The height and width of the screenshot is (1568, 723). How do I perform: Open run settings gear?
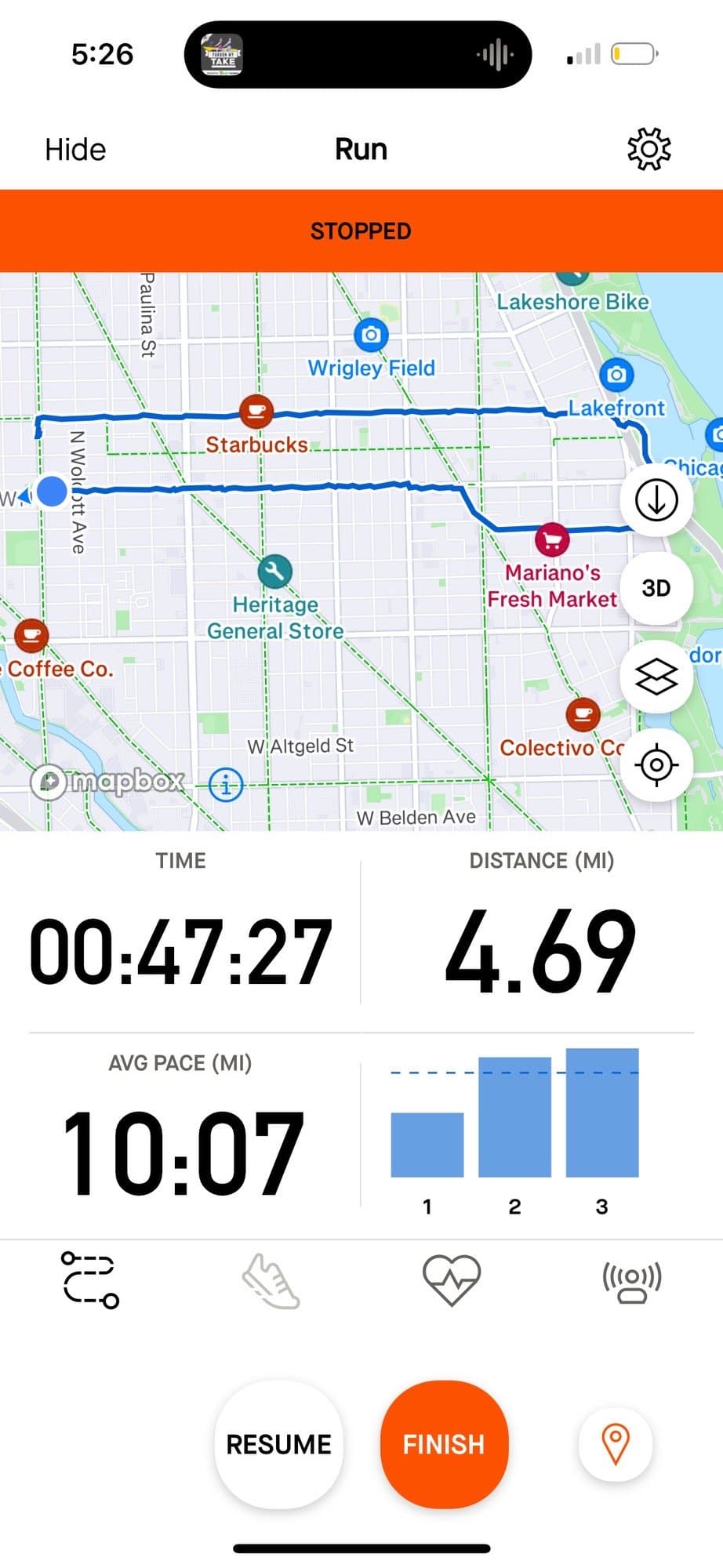tap(649, 149)
